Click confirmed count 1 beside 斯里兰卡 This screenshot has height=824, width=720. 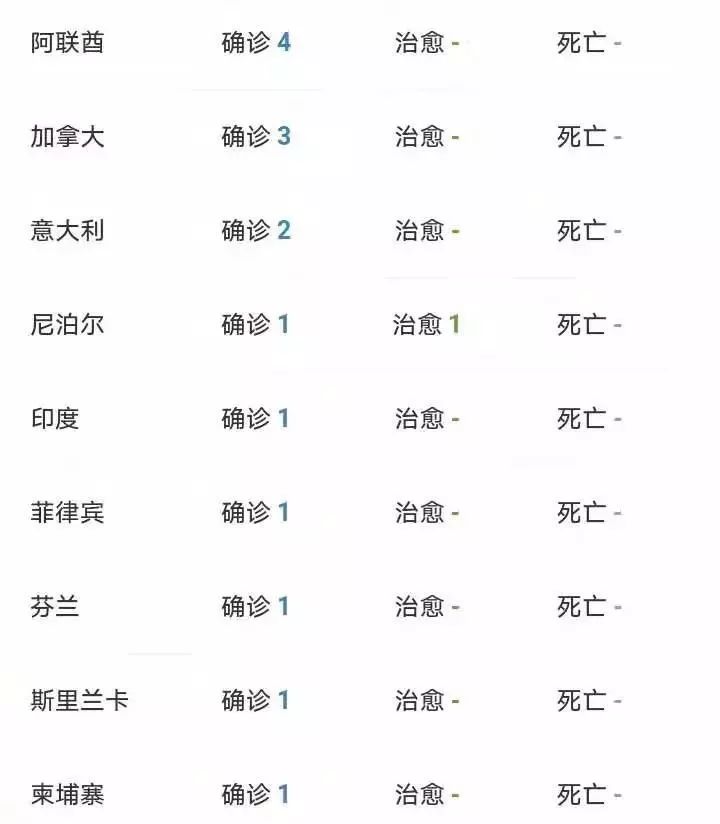[x=282, y=700]
